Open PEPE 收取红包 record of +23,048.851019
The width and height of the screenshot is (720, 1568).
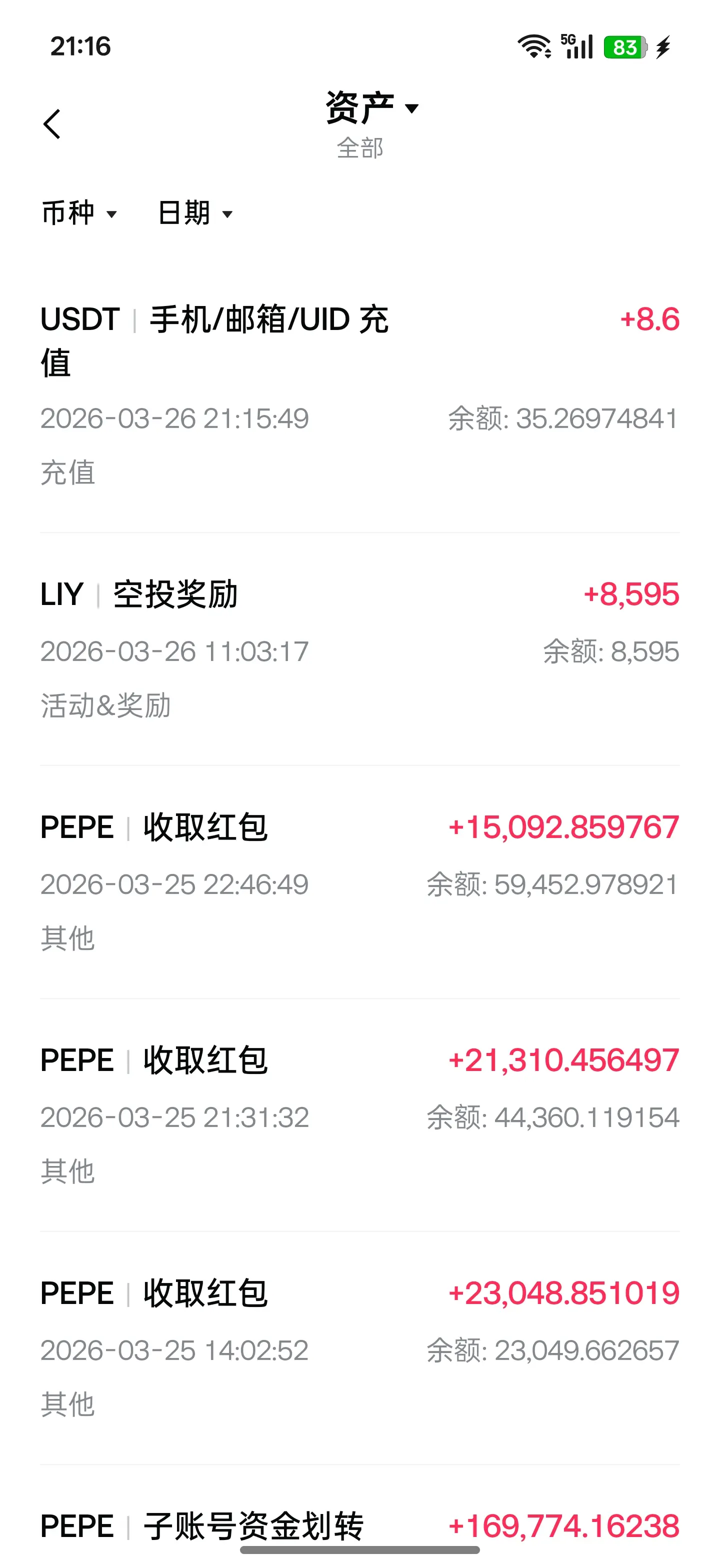point(359,1347)
